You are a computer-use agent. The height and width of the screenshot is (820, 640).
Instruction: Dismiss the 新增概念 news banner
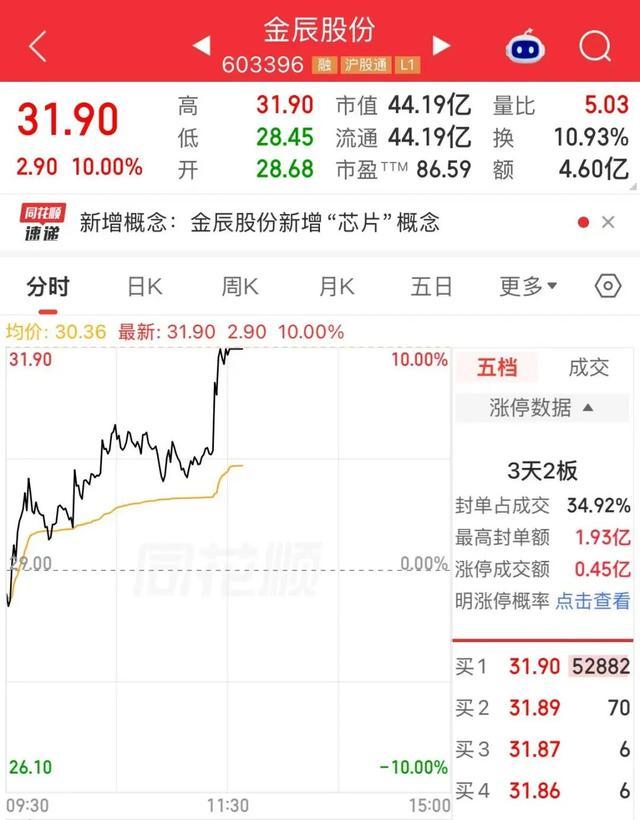(608, 222)
